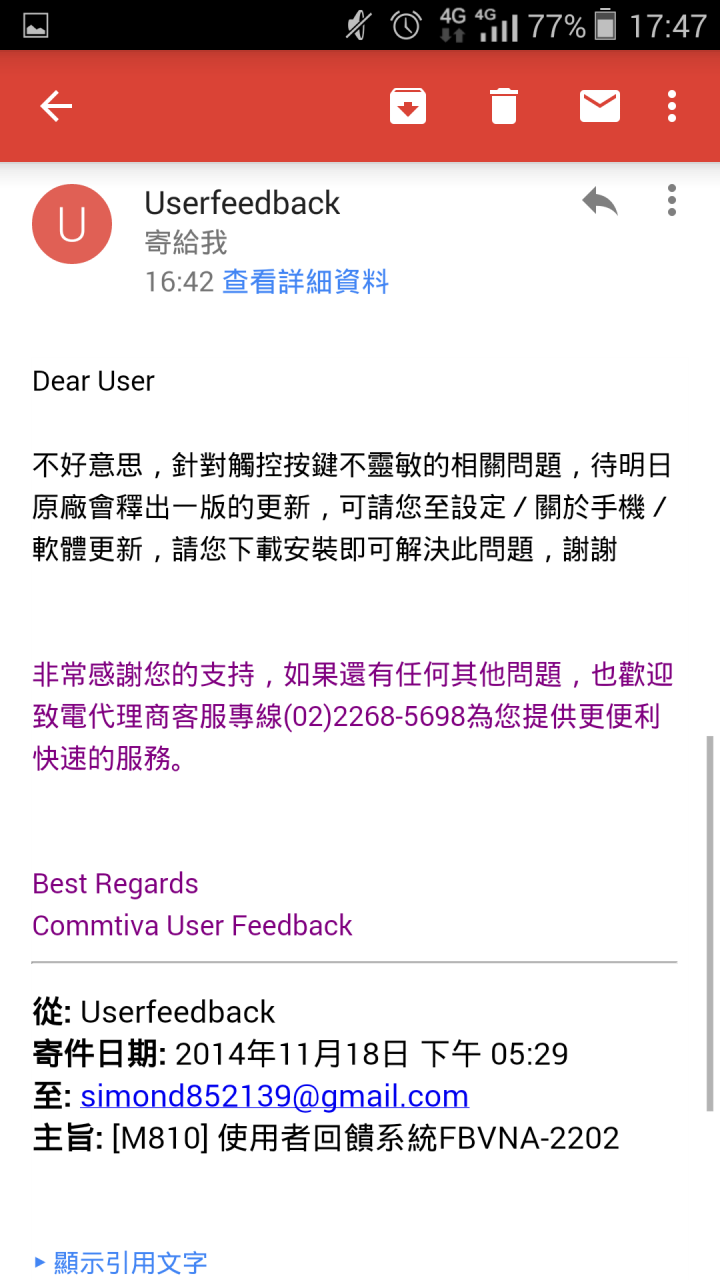The width and height of the screenshot is (720, 1280).
Task: Open the simond852139@gmail.com link
Action: (x=274, y=1096)
